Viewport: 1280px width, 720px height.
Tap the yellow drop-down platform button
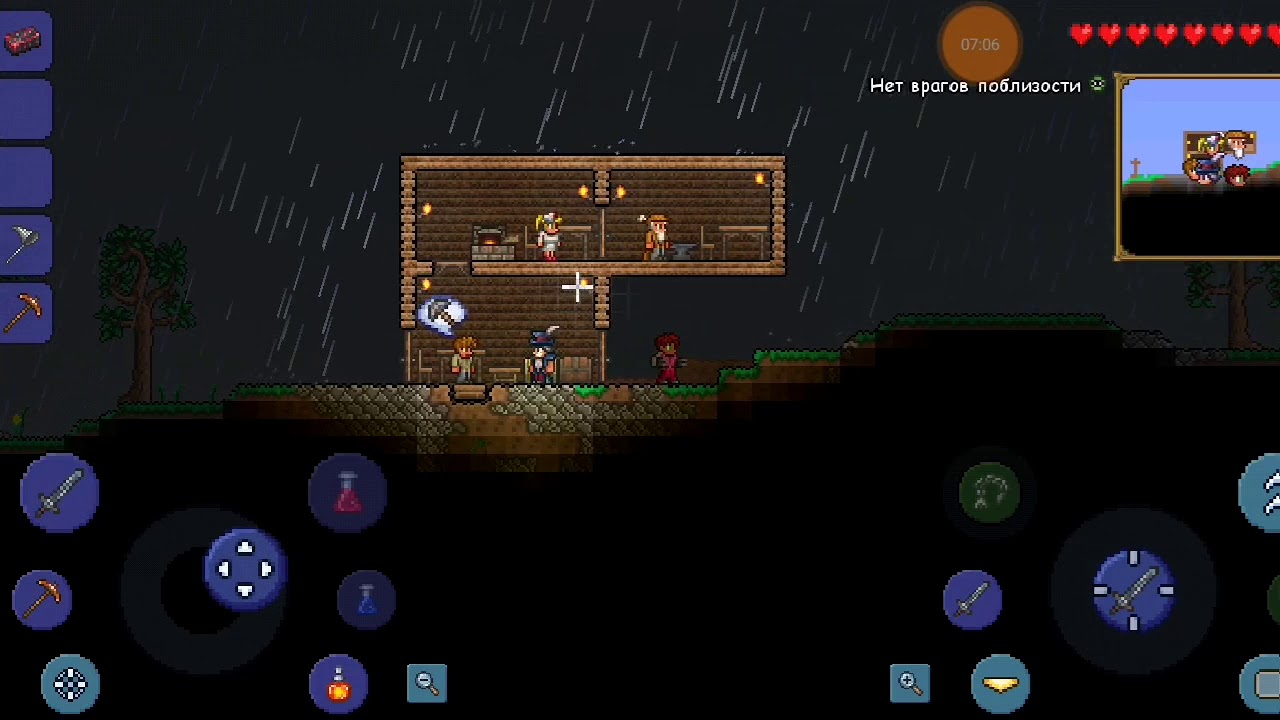[x=1000, y=684]
